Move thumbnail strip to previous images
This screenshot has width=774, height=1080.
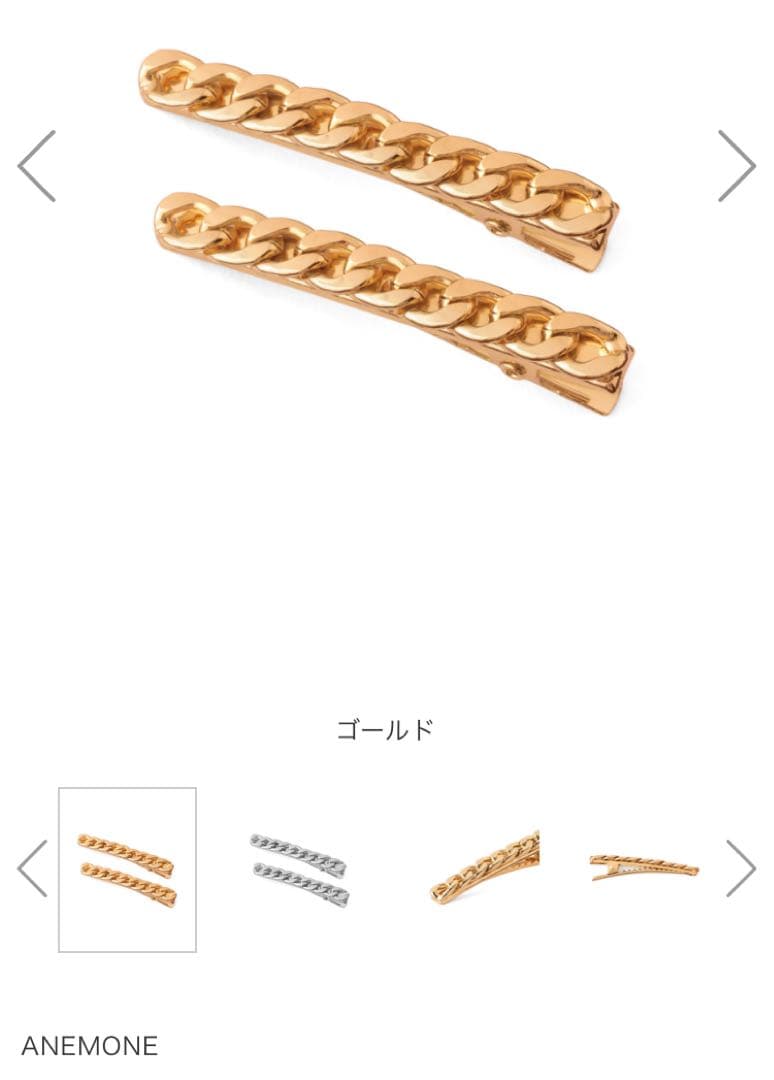tap(33, 868)
